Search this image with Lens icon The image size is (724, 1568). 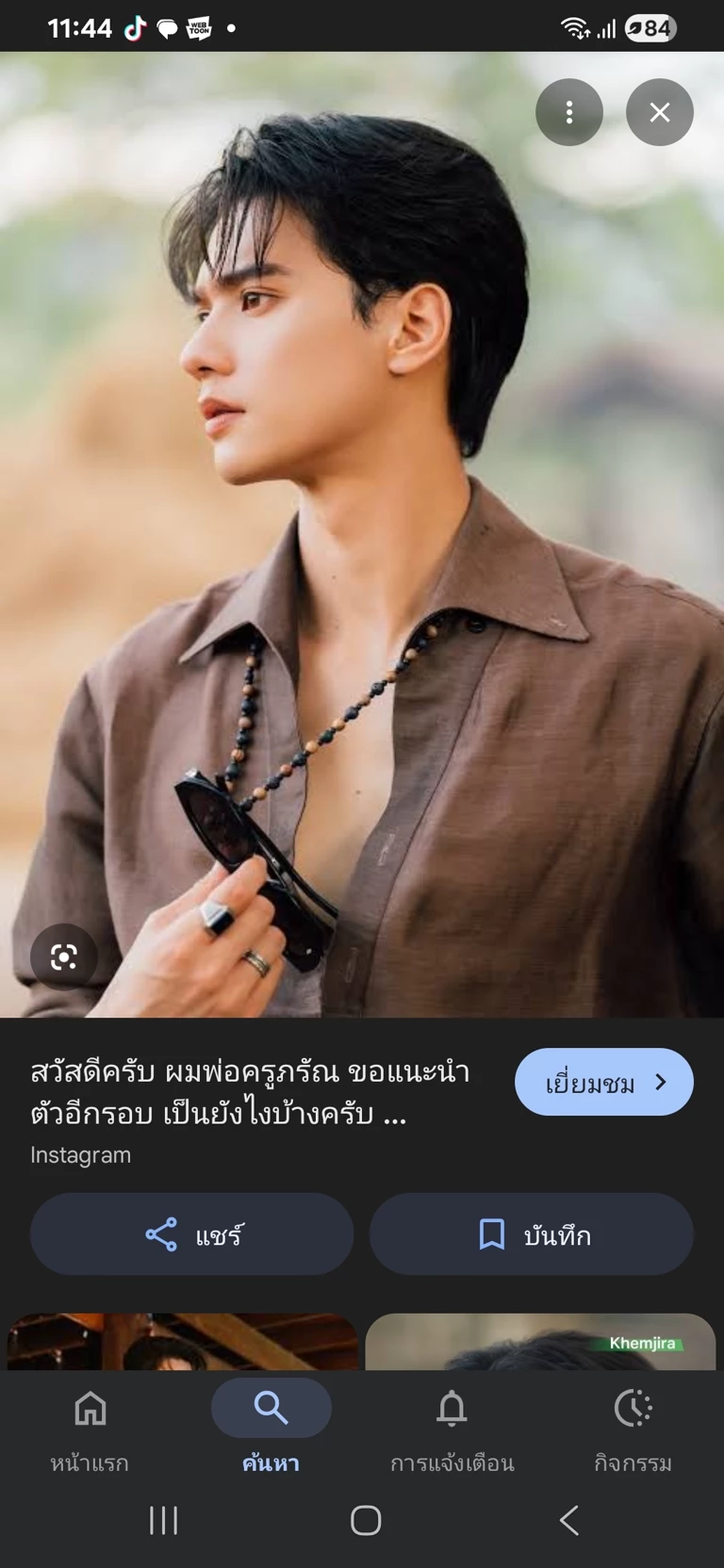(x=63, y=957)
